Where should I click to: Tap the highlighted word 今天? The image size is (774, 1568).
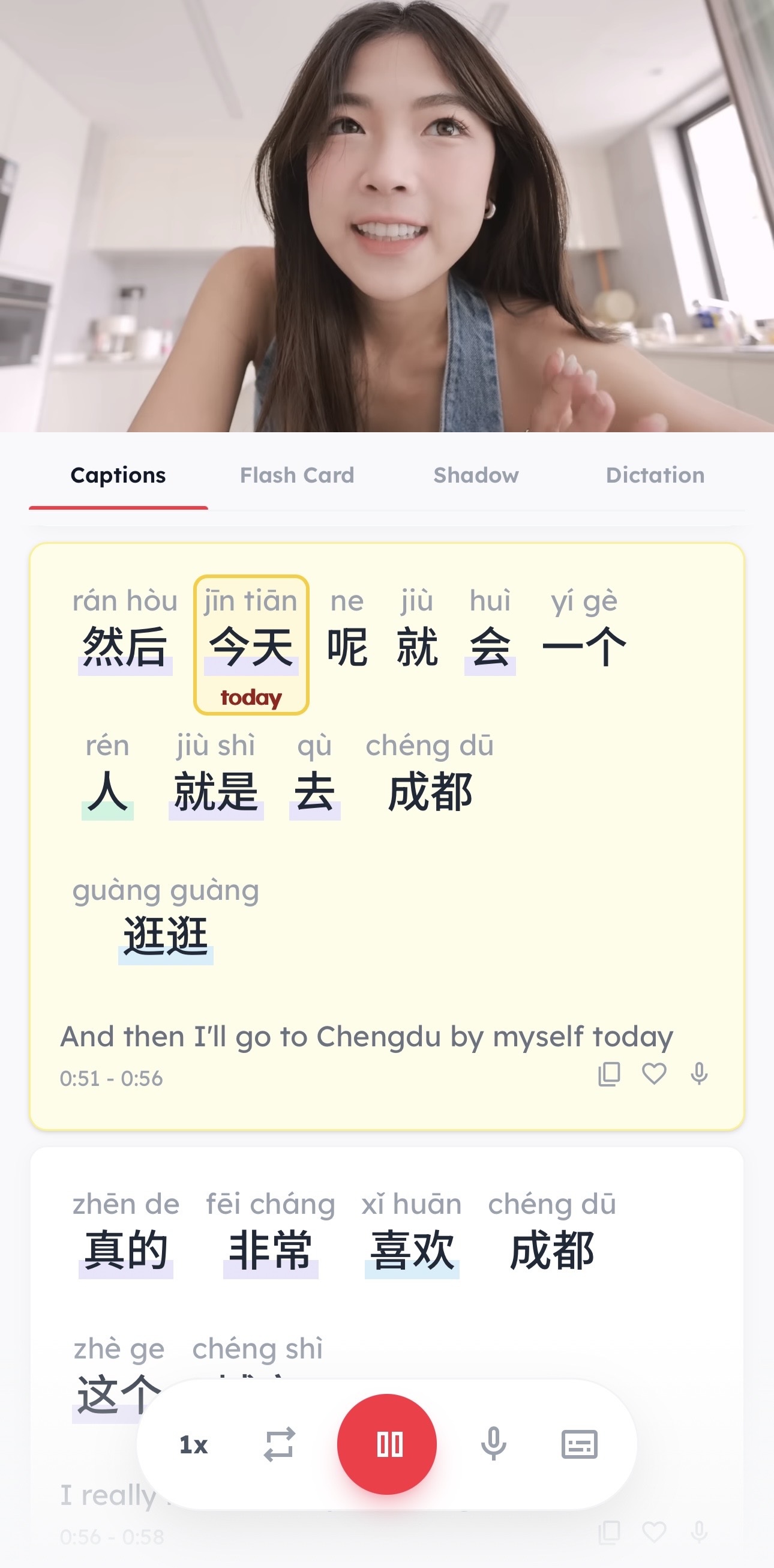tap(251, 647)
